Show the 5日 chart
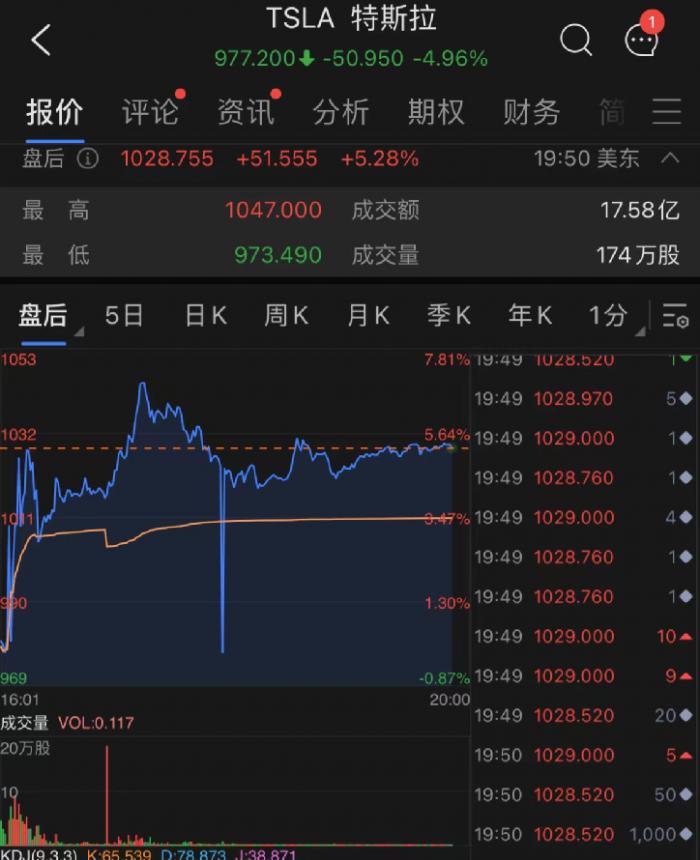Viewport: 700px width, 860px height. pos(125,316)
